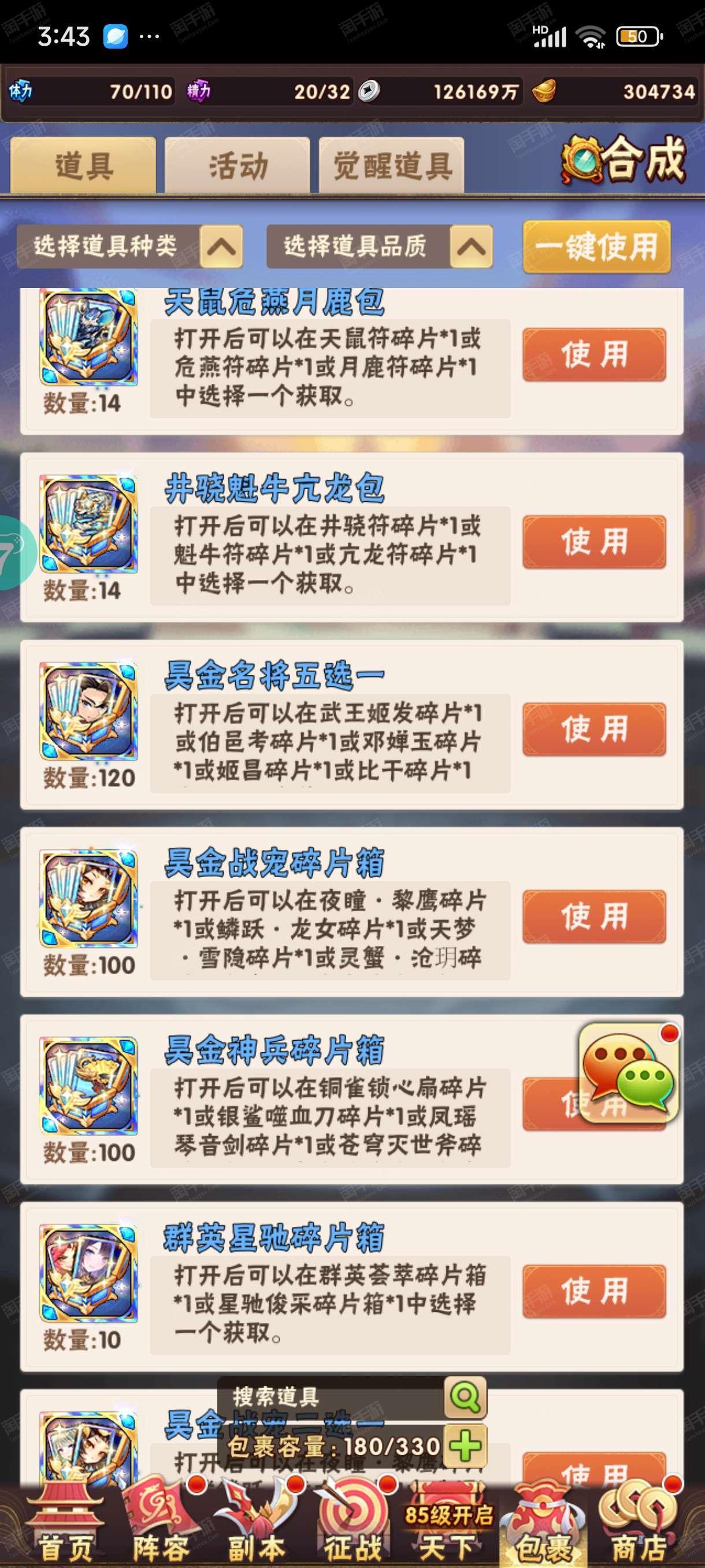Expand the 选择道具种类 dropdown
The height and width of the screenshot is (1568, 705).
129,246
